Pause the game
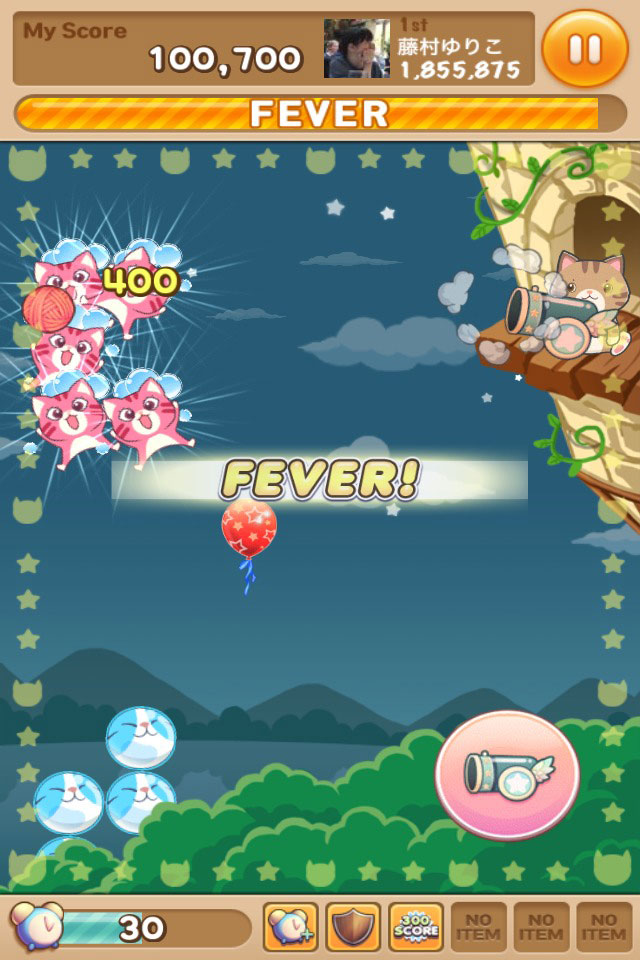This screenshot has width=640, height=960. pos(585,49)
